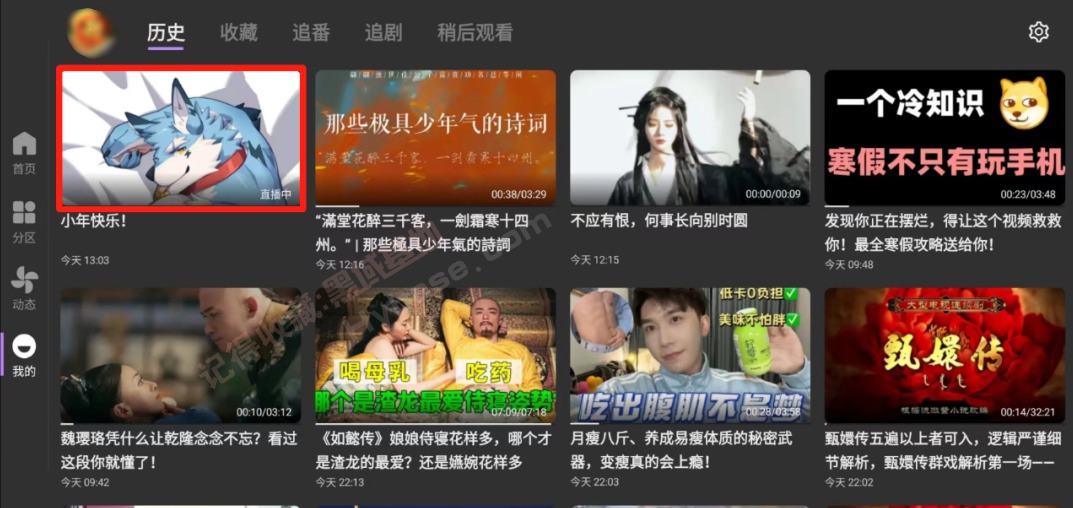Select the 稍后观看 tab

click(x=475, y=32)
